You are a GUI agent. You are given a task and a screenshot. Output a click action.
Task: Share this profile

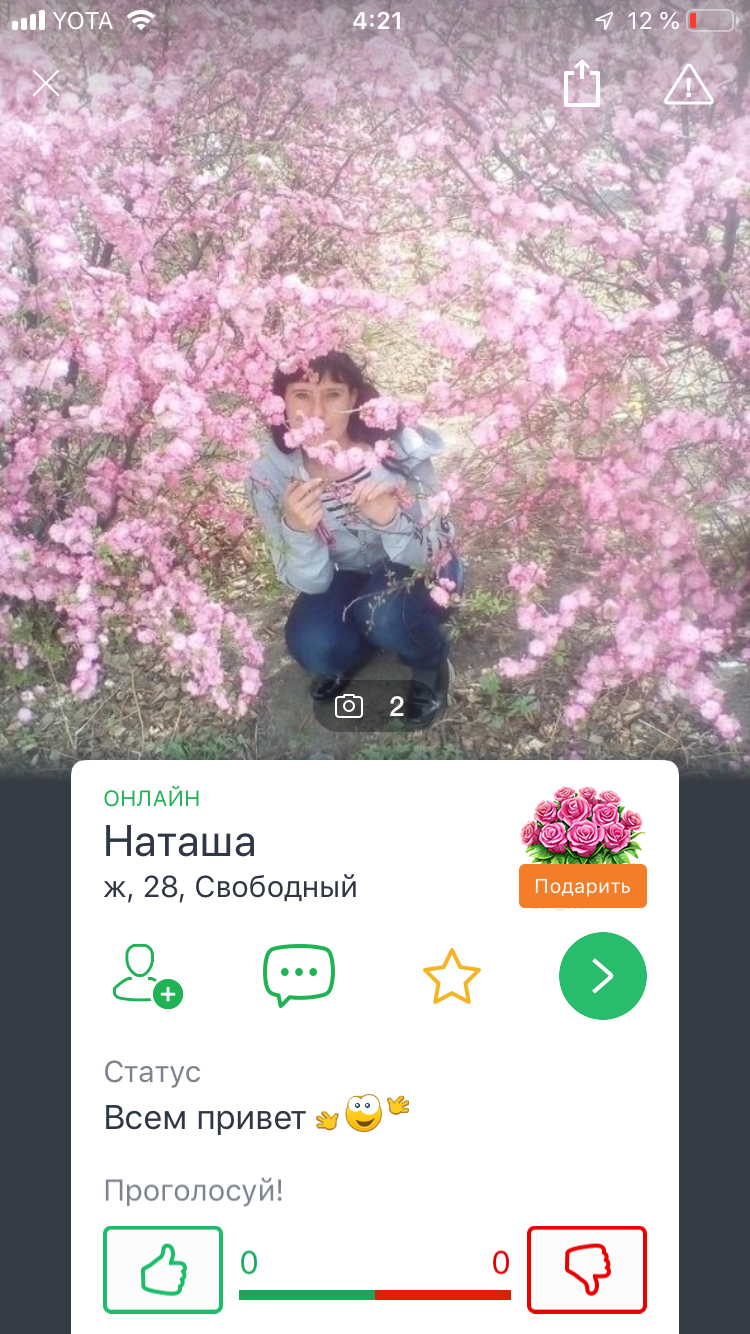point(581,83)
